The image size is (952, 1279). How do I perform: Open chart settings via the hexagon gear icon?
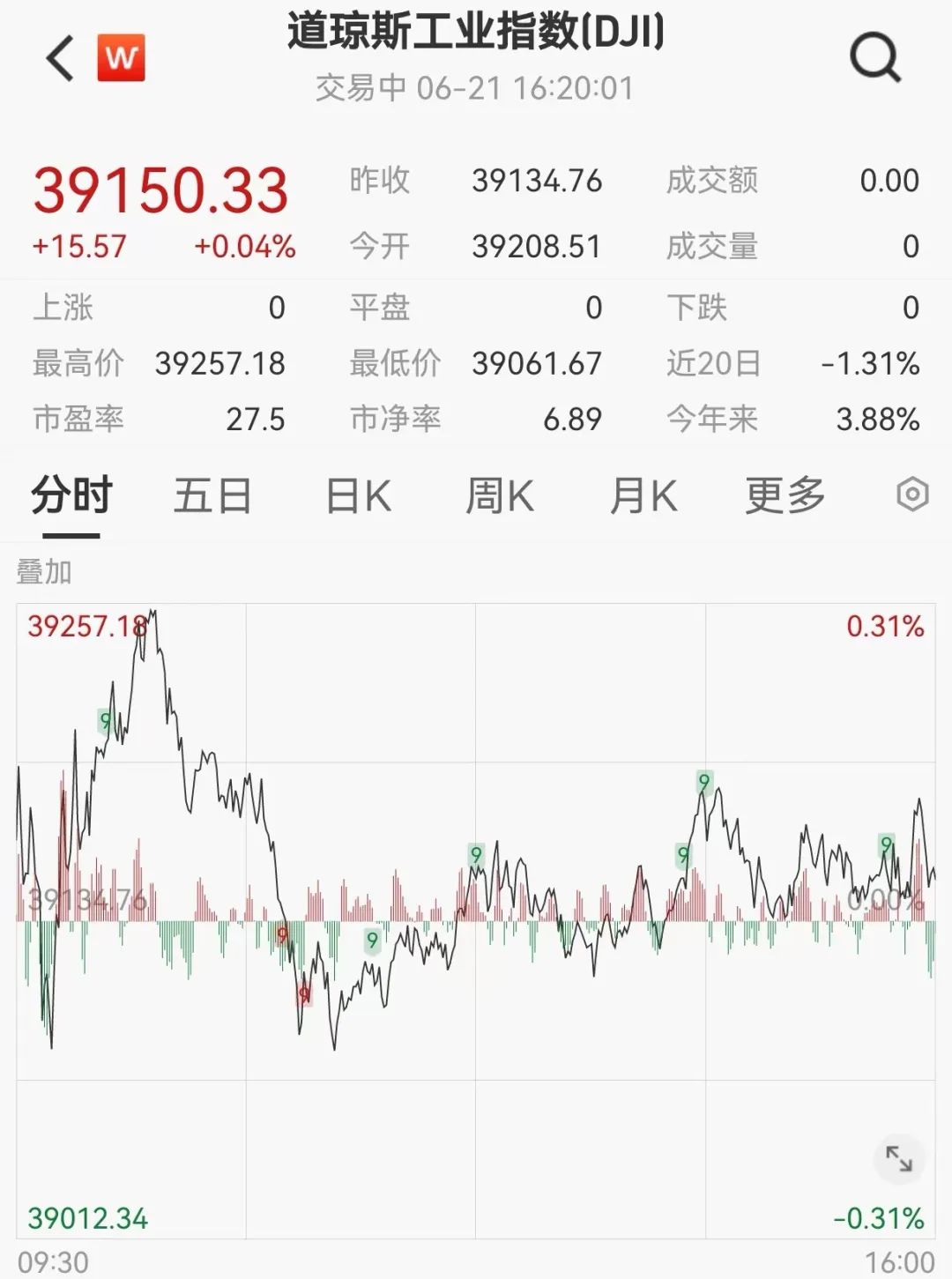pyautogui.click(x=911, y=496)
